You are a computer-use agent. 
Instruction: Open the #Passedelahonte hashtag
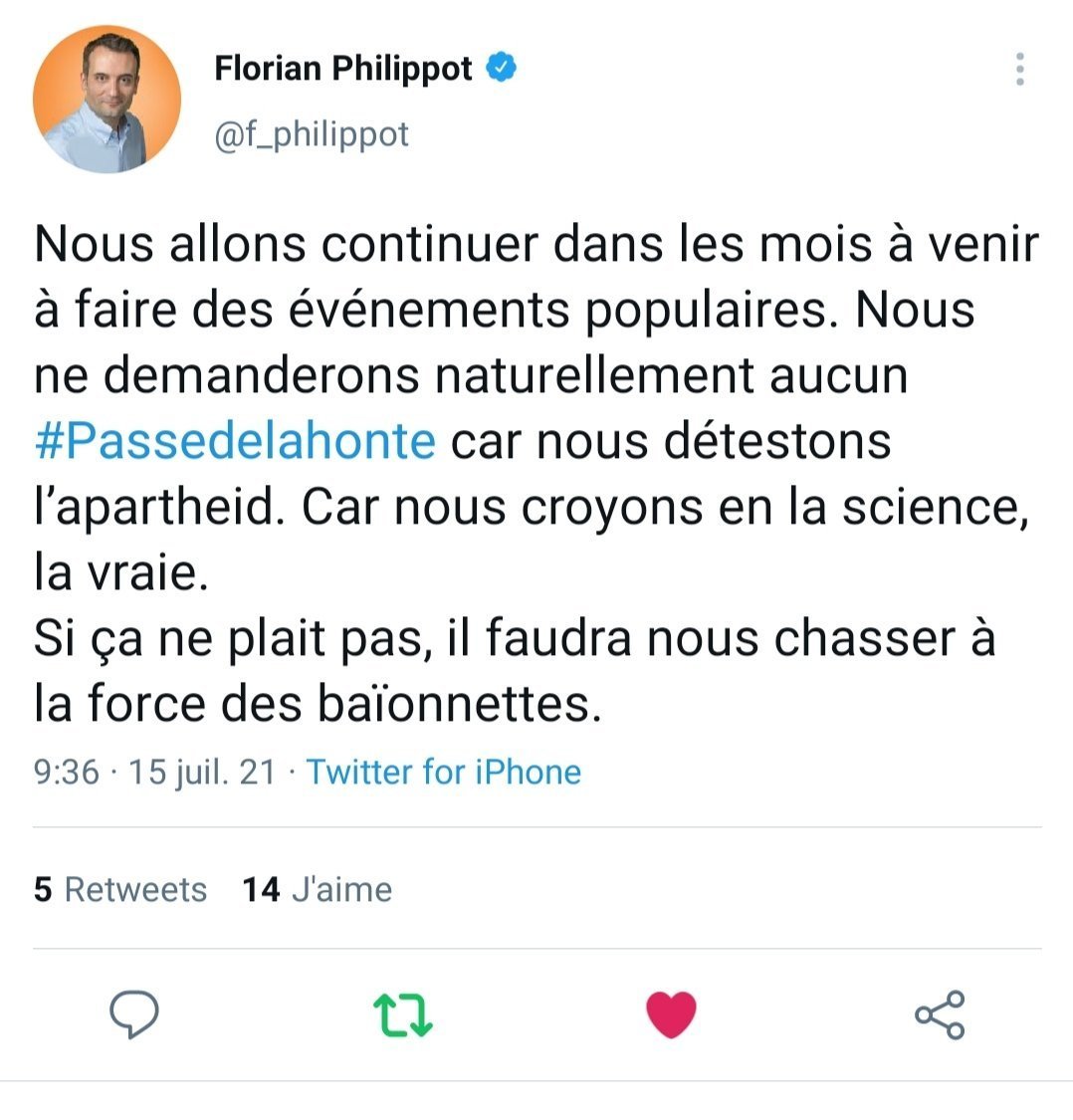(235, 441)
